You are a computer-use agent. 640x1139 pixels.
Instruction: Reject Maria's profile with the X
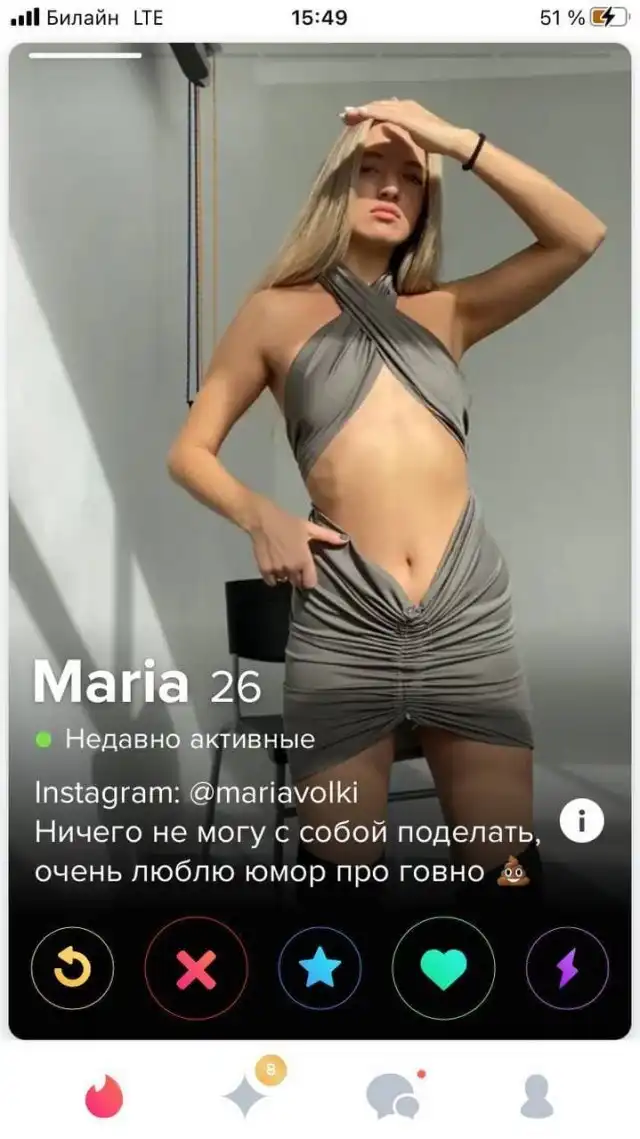[x=196, y=968]
